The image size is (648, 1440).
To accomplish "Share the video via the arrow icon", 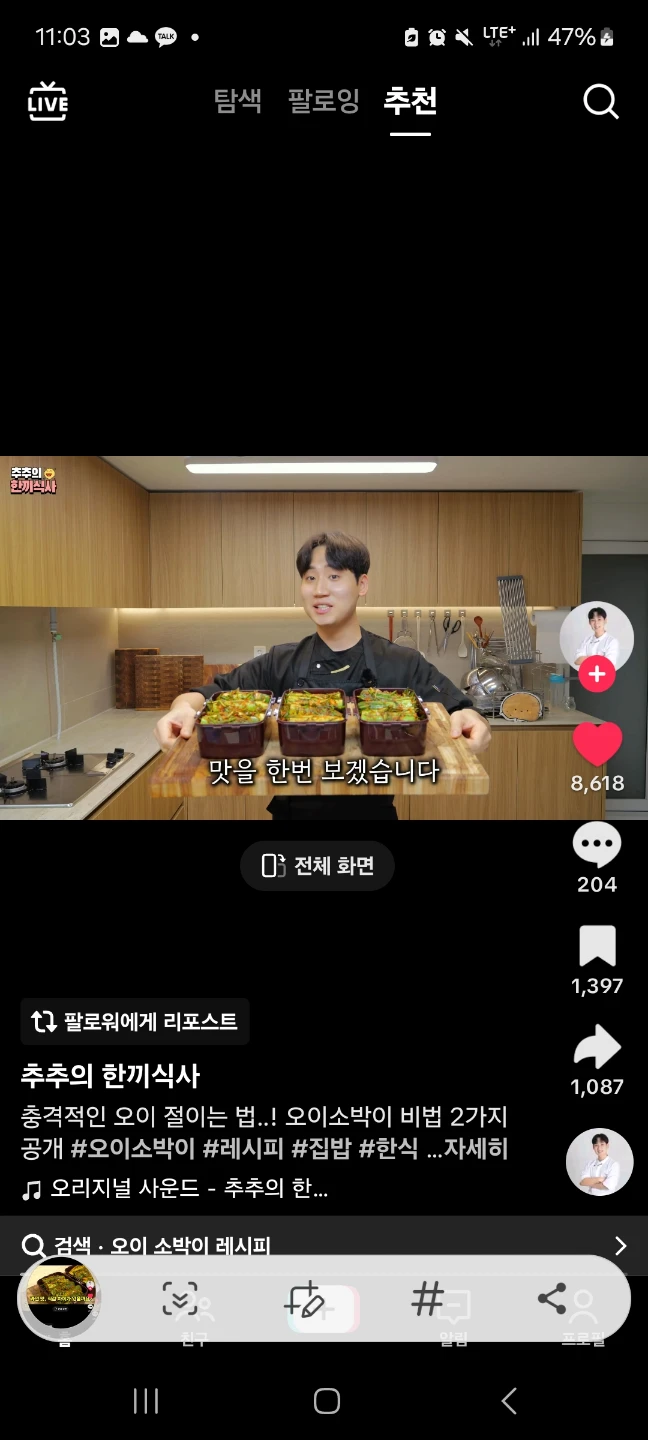I will [597, 1046].
